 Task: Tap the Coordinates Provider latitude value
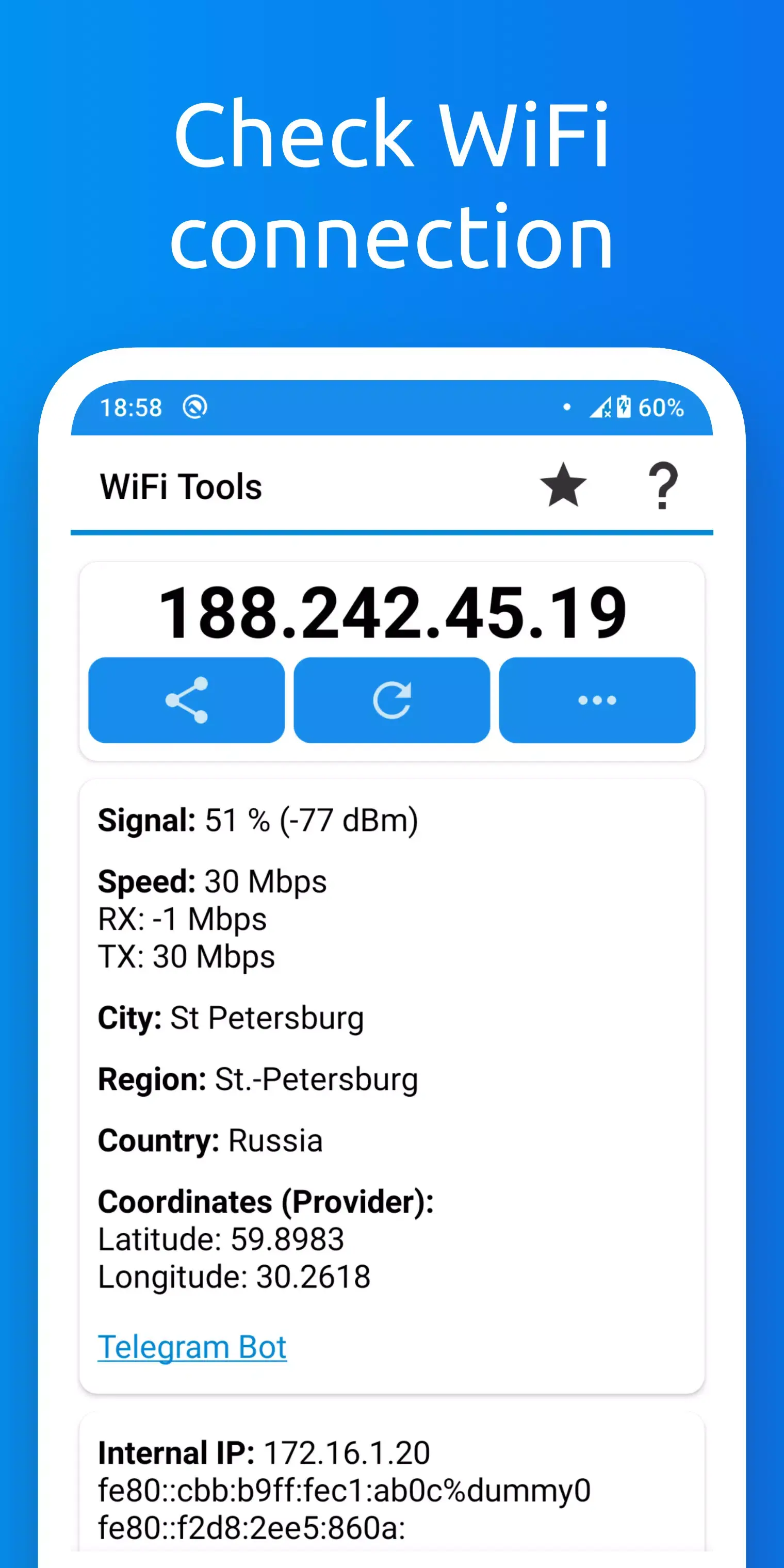221,1239
